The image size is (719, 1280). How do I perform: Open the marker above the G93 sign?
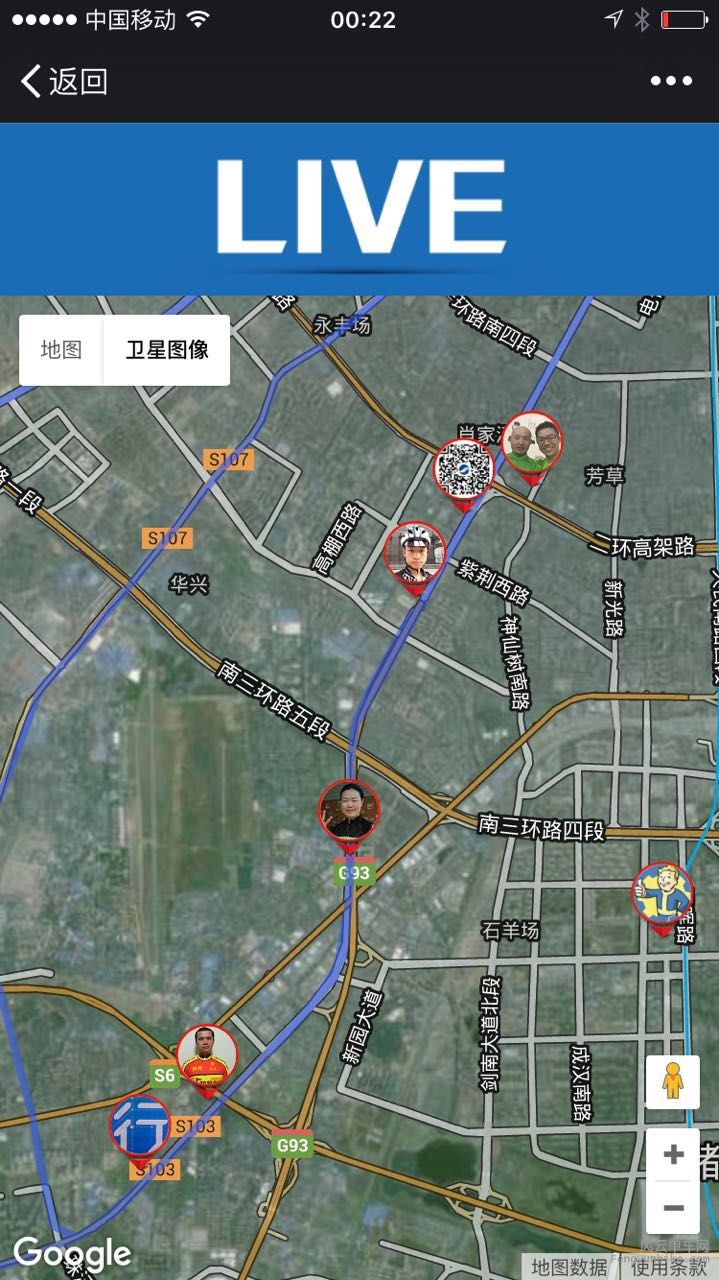coord(349,811)
